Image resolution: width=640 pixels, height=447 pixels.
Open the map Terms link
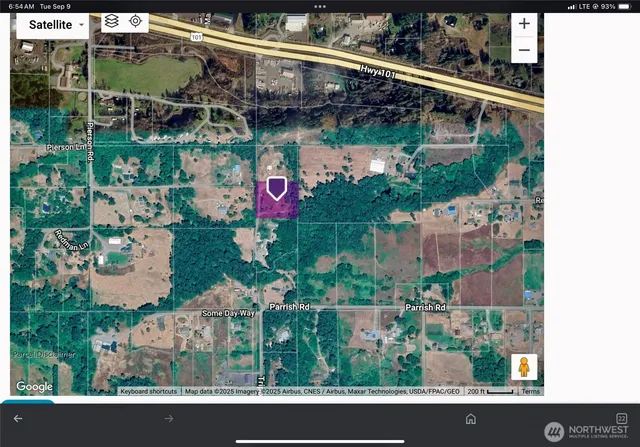point(531,392)
